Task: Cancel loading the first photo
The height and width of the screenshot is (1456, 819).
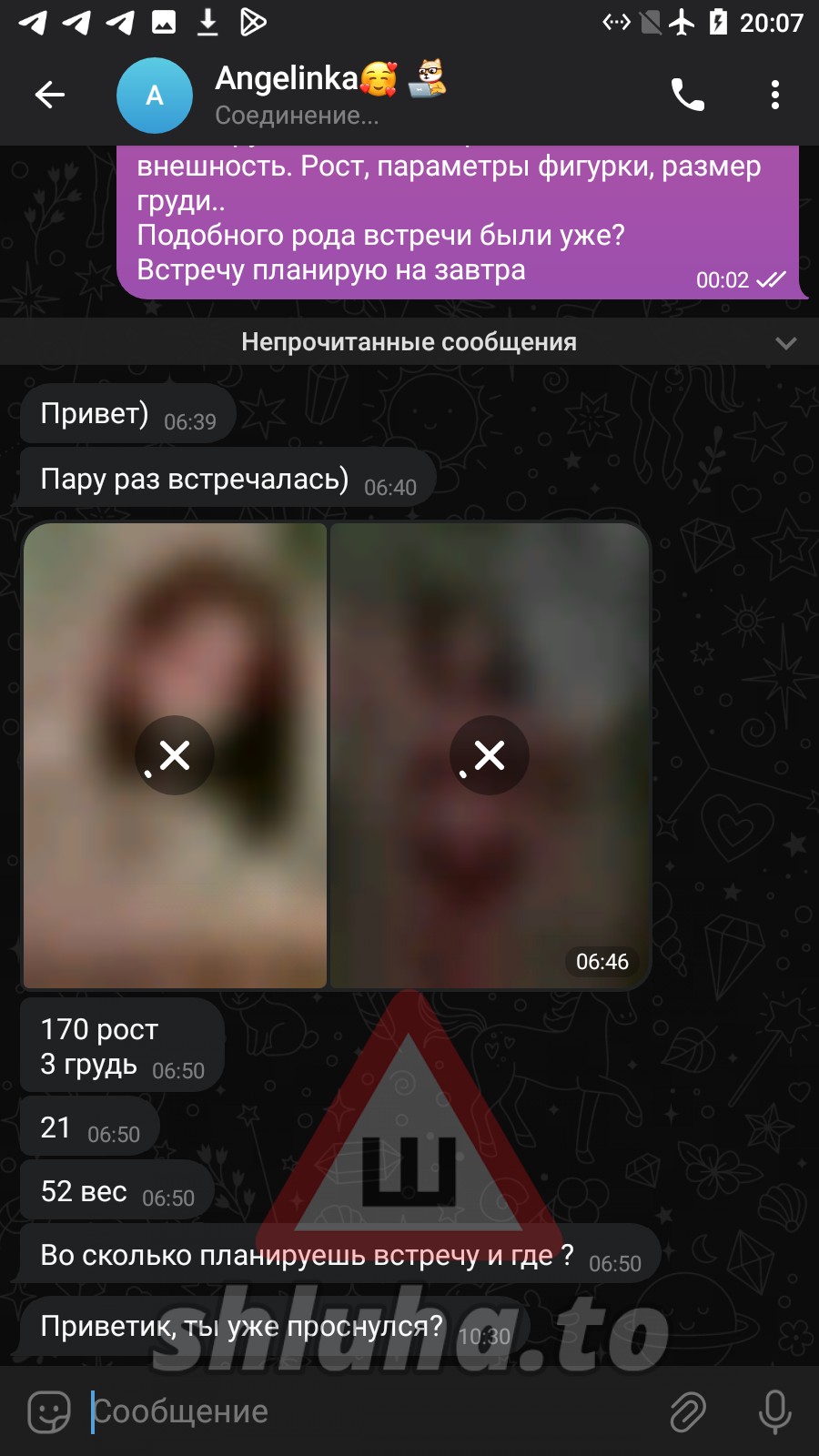Action: click(x=175, y=755)
